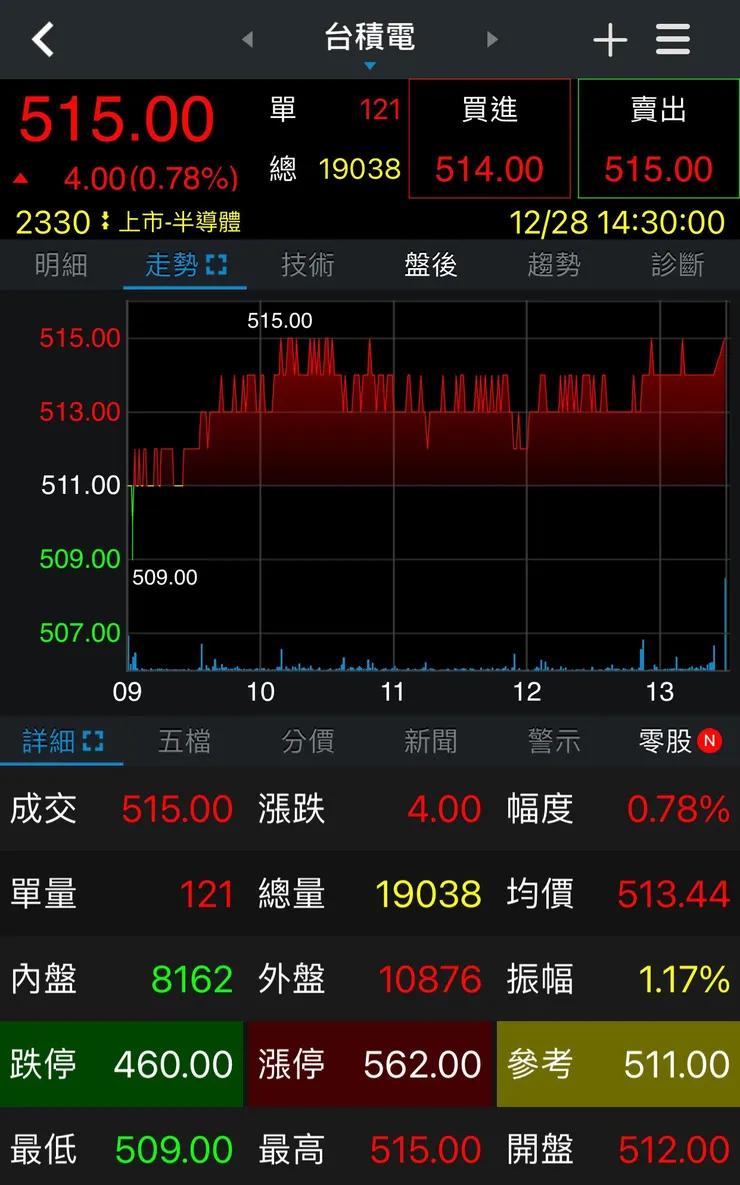The height and width of the screenshot is (1185, 740).
Task: Open the 盤後 after-hours view
Action: click(430, 266)
